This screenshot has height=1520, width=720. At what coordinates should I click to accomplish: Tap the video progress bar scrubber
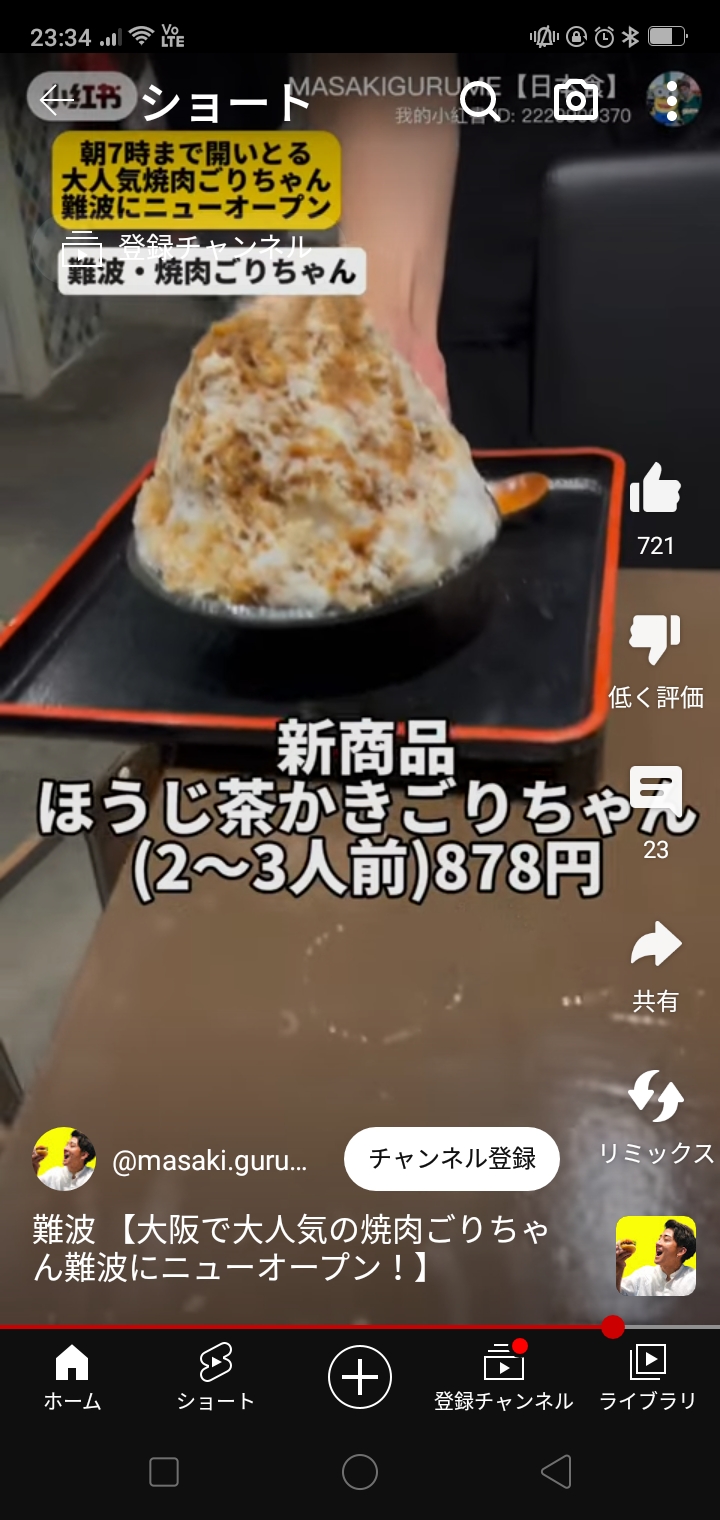613,1327
